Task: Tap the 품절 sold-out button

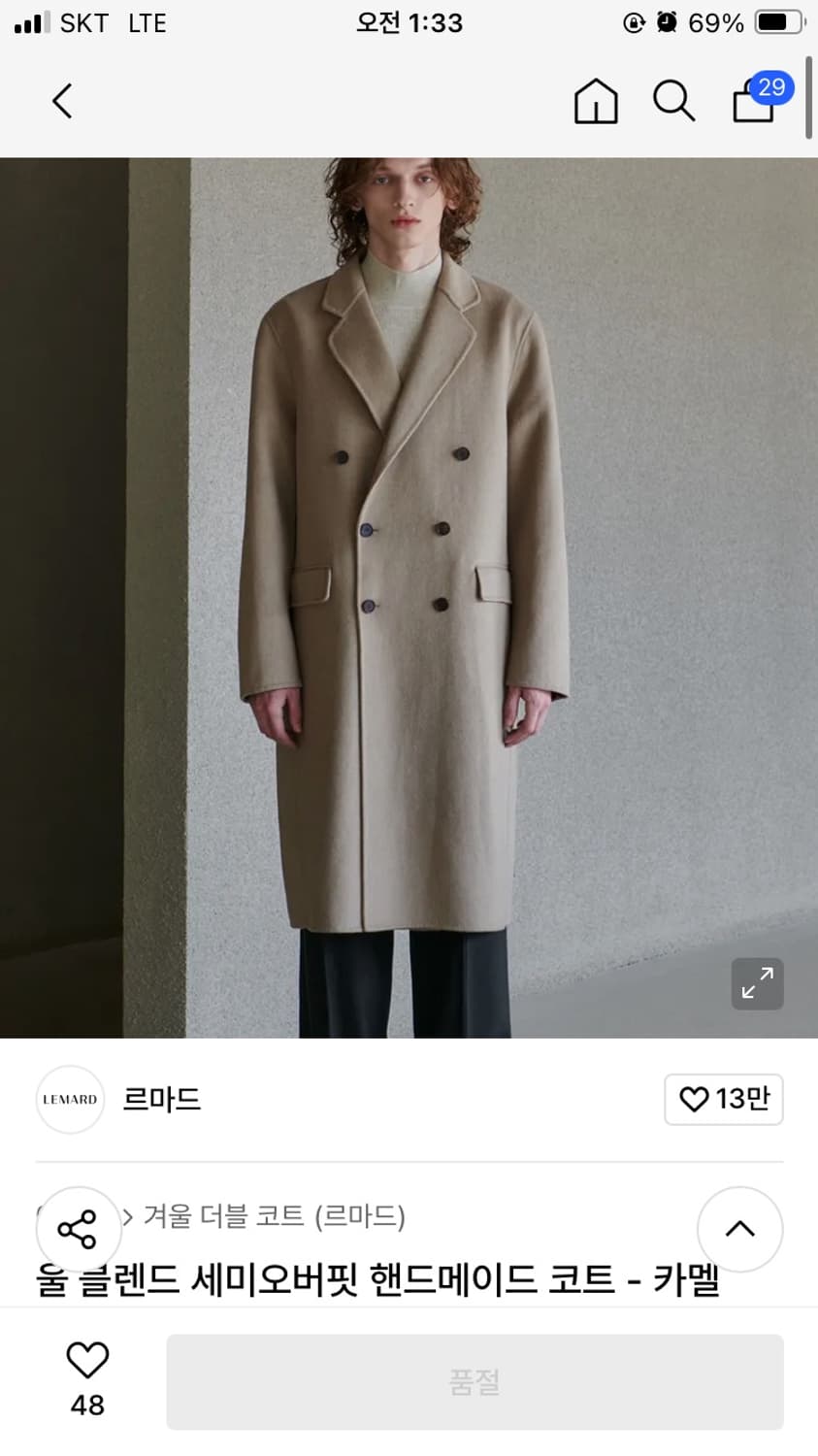Action: coord(474,1381)
